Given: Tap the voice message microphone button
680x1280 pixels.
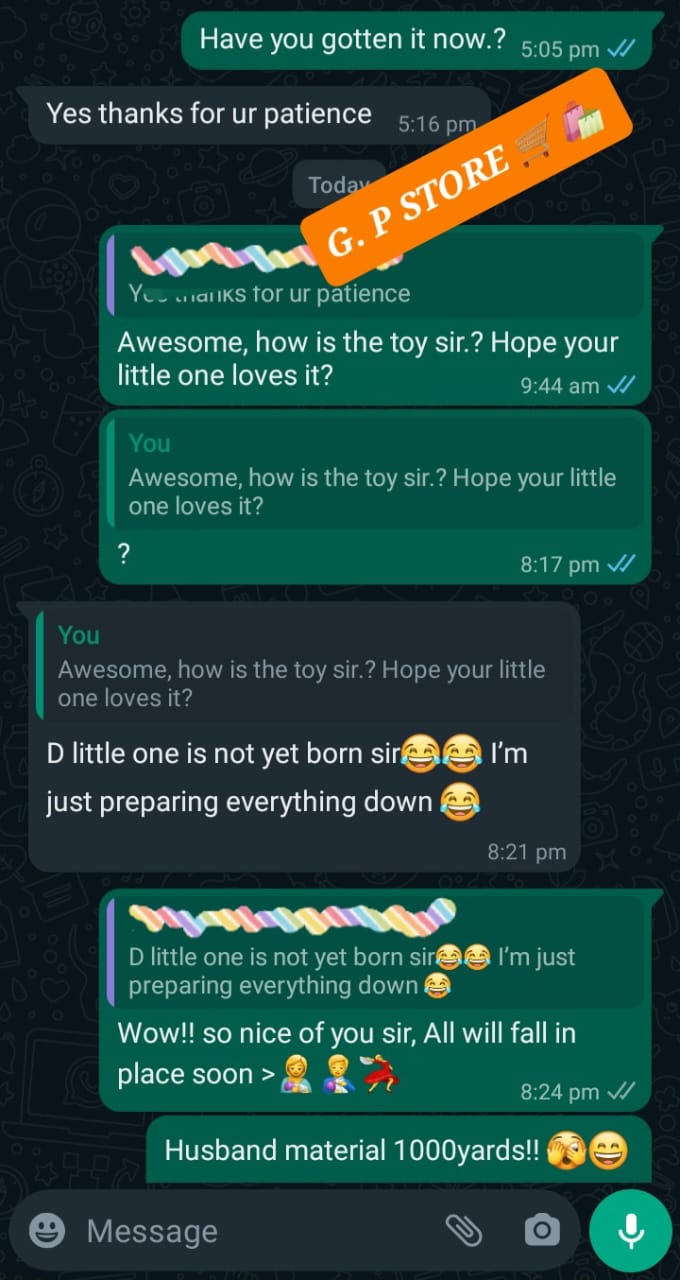Looking at the screenshot, I should [x=630, y=1231].
